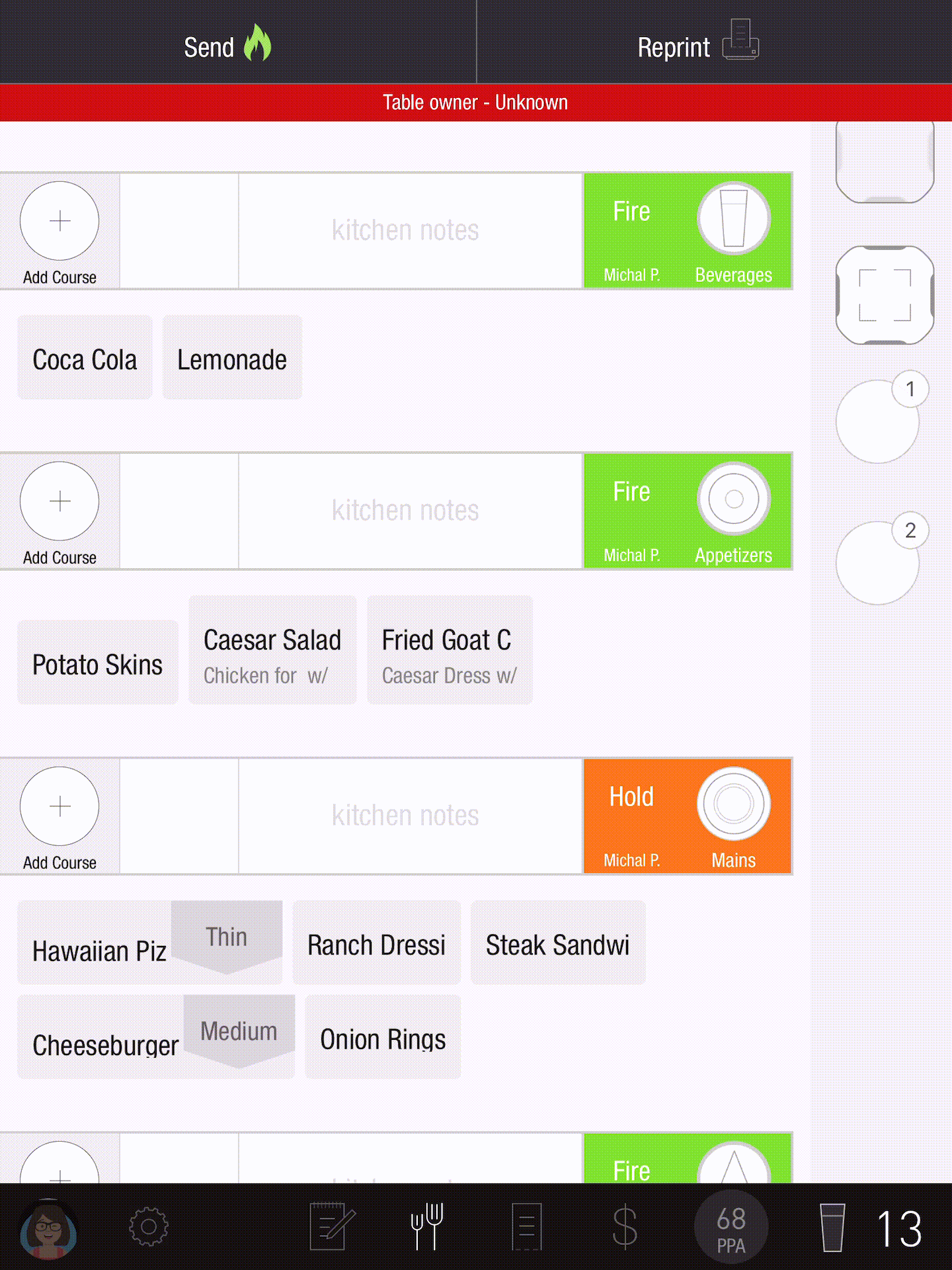Viewport: 952px width, 1270px height.
Task: Open the Steak Sandwich item
Action: tap(557, 944)
